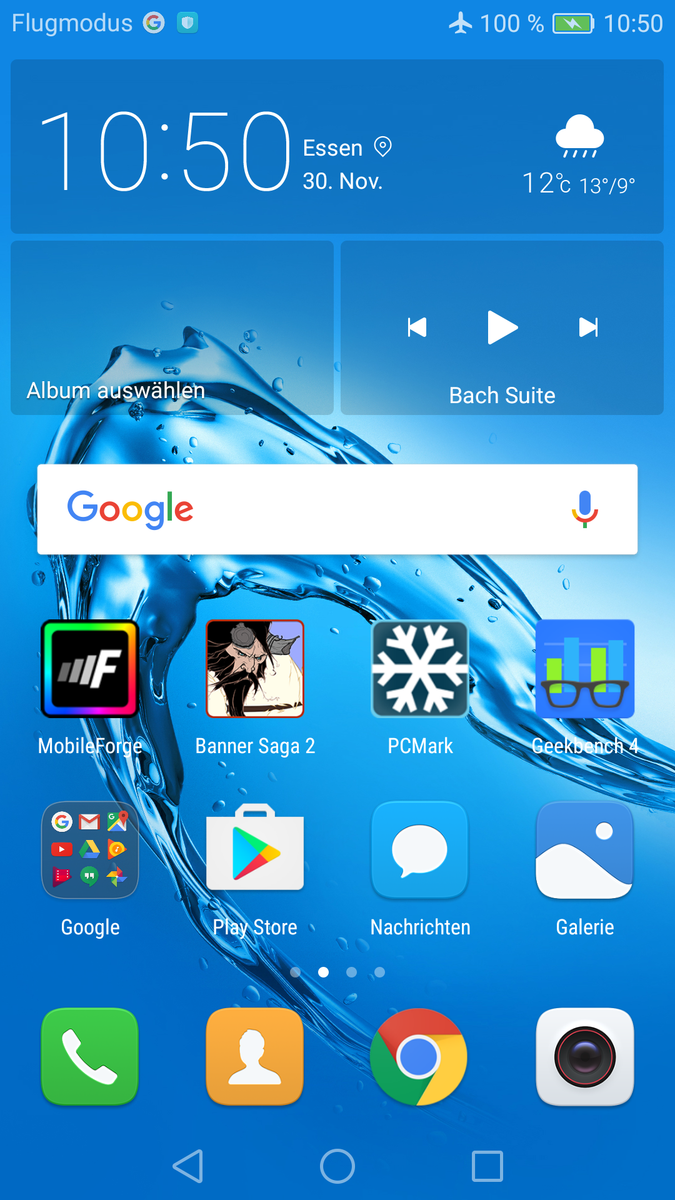Show recent apps with the square button

click(x=487, y=1166)
